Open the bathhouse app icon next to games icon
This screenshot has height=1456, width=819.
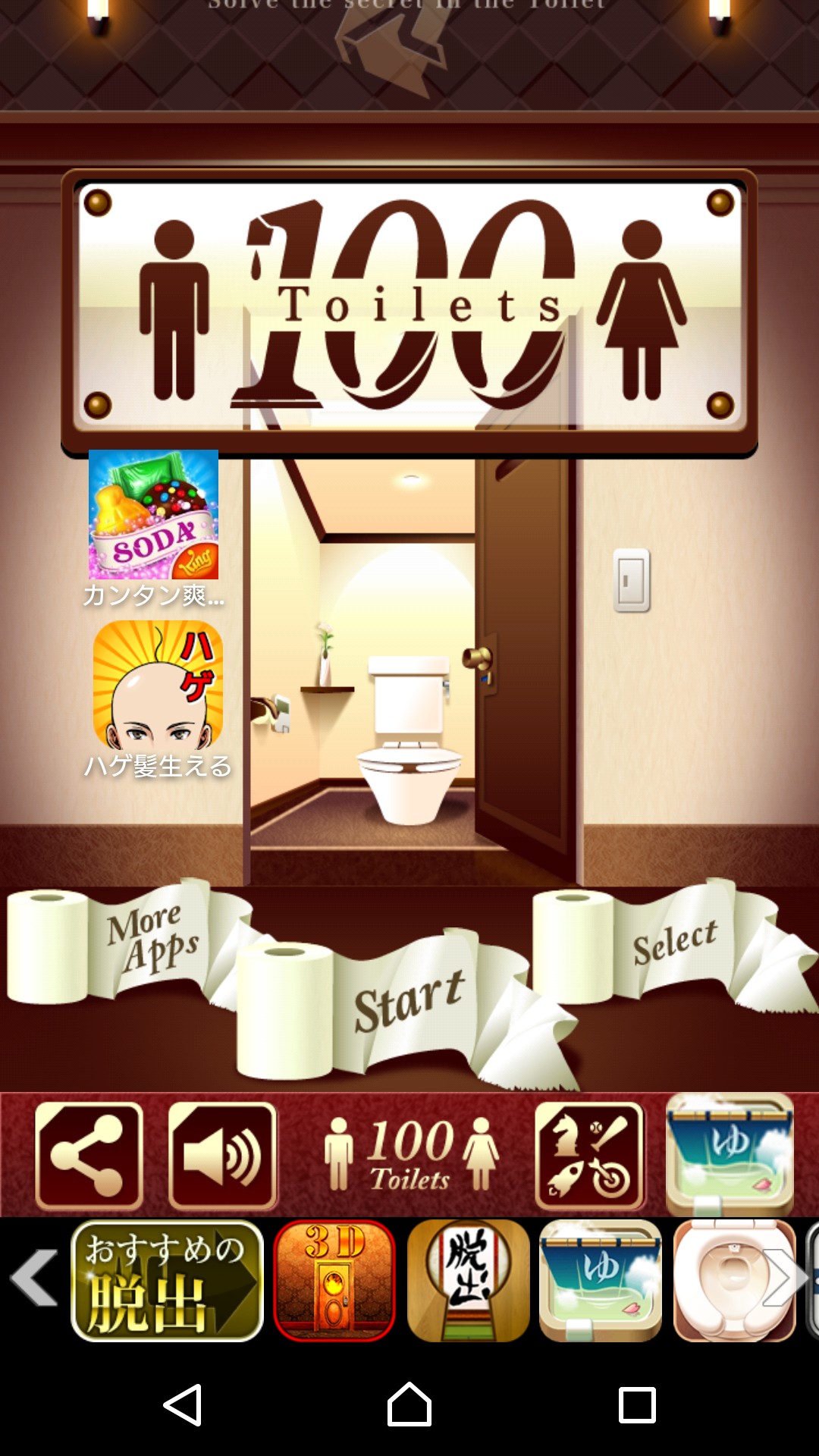tap(730, 1154)
